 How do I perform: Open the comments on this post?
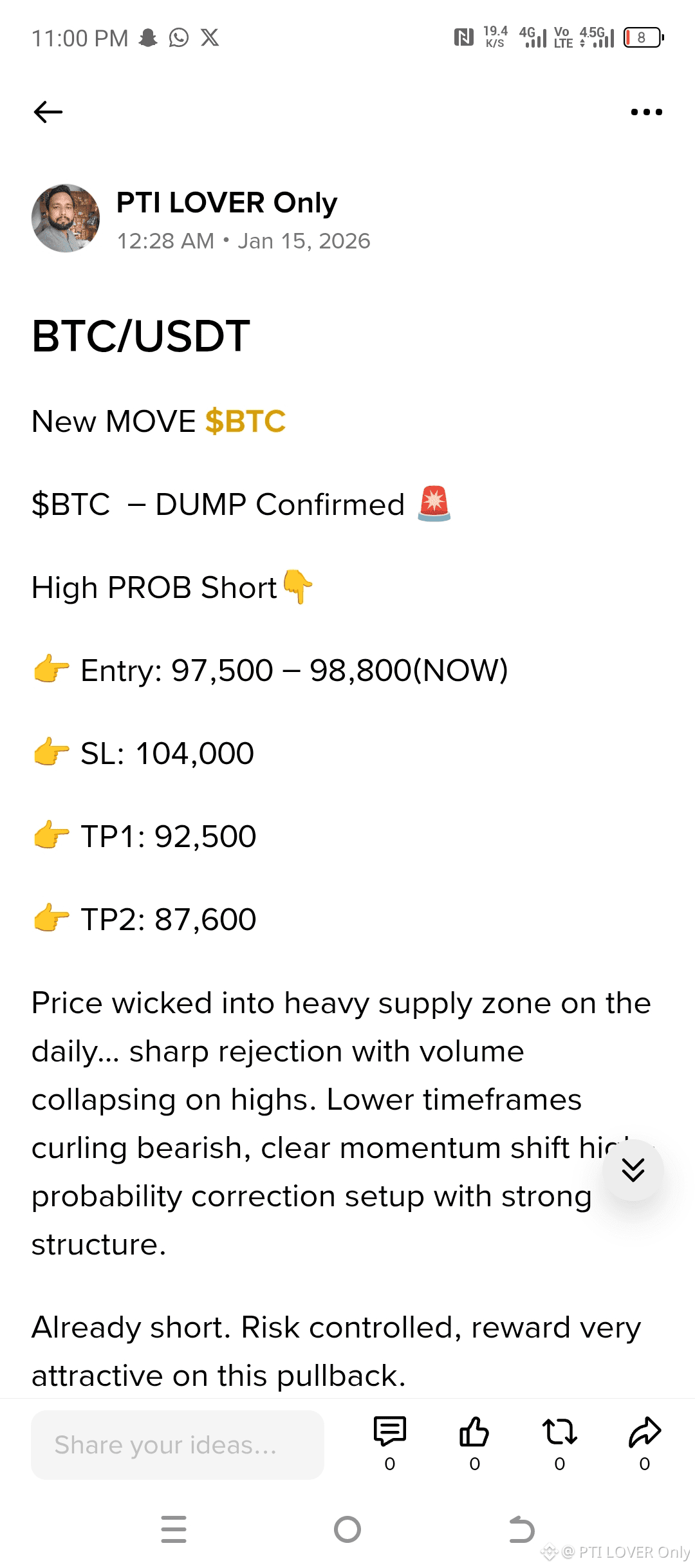pyautogui.click(x=390, y=1432)
